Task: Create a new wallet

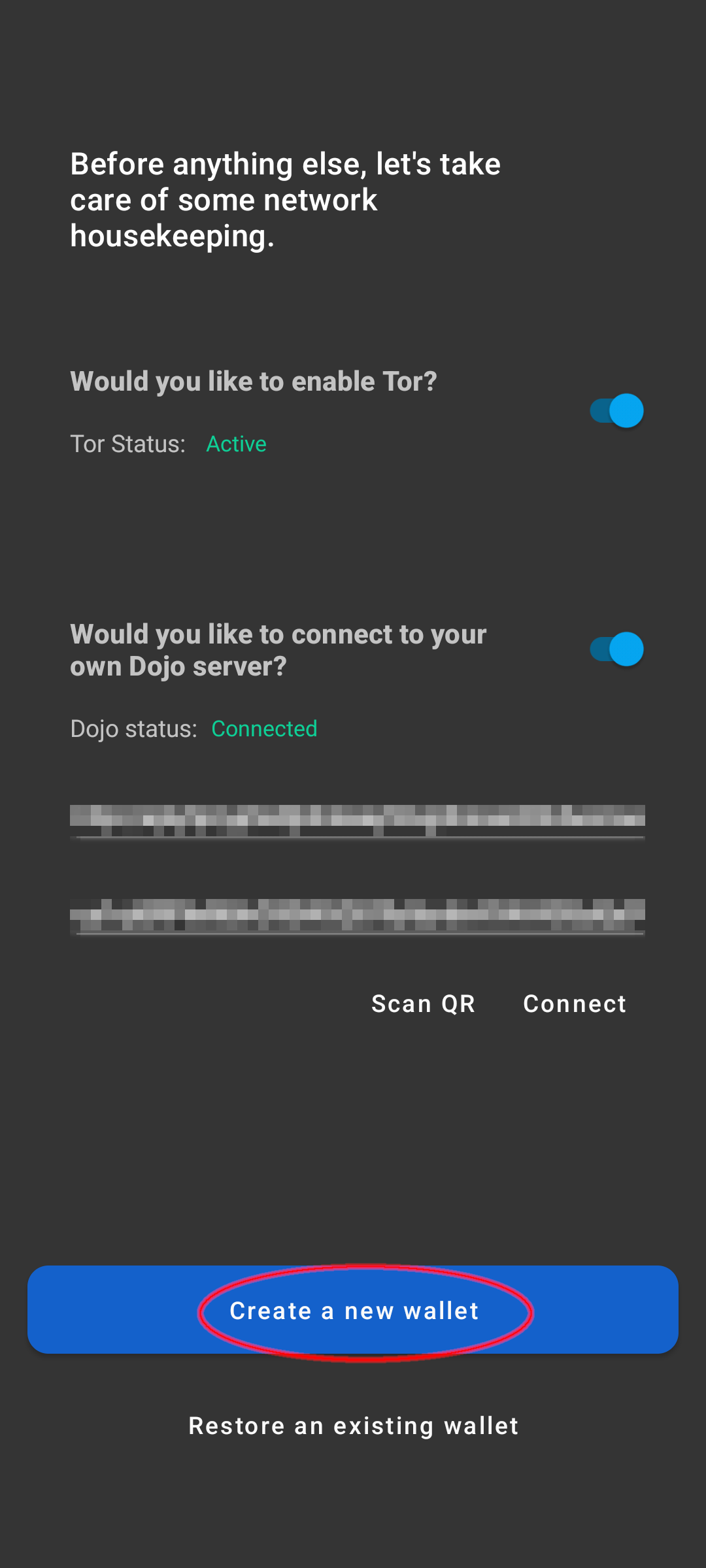Action: (353, 1310)
